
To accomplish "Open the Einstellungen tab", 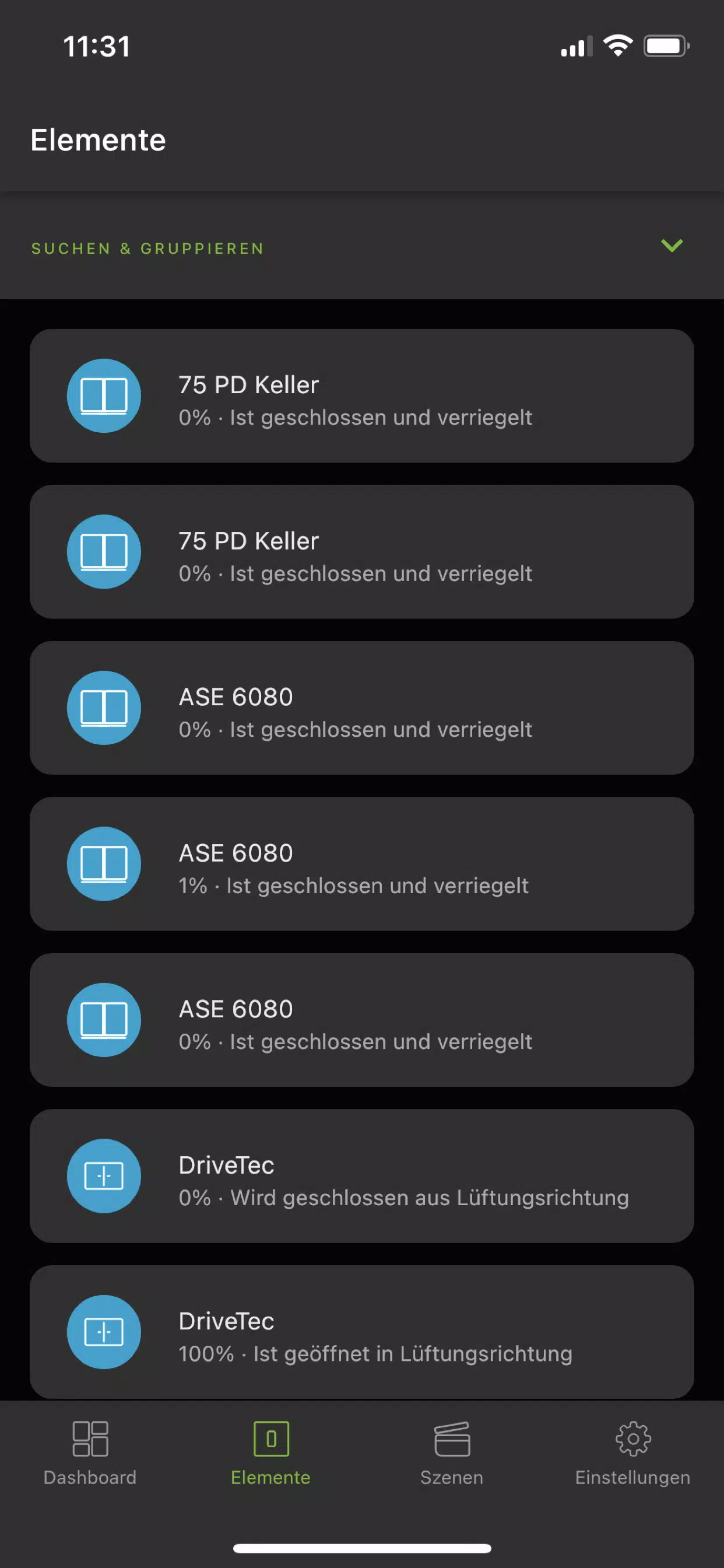I will tap(632, 1451).
